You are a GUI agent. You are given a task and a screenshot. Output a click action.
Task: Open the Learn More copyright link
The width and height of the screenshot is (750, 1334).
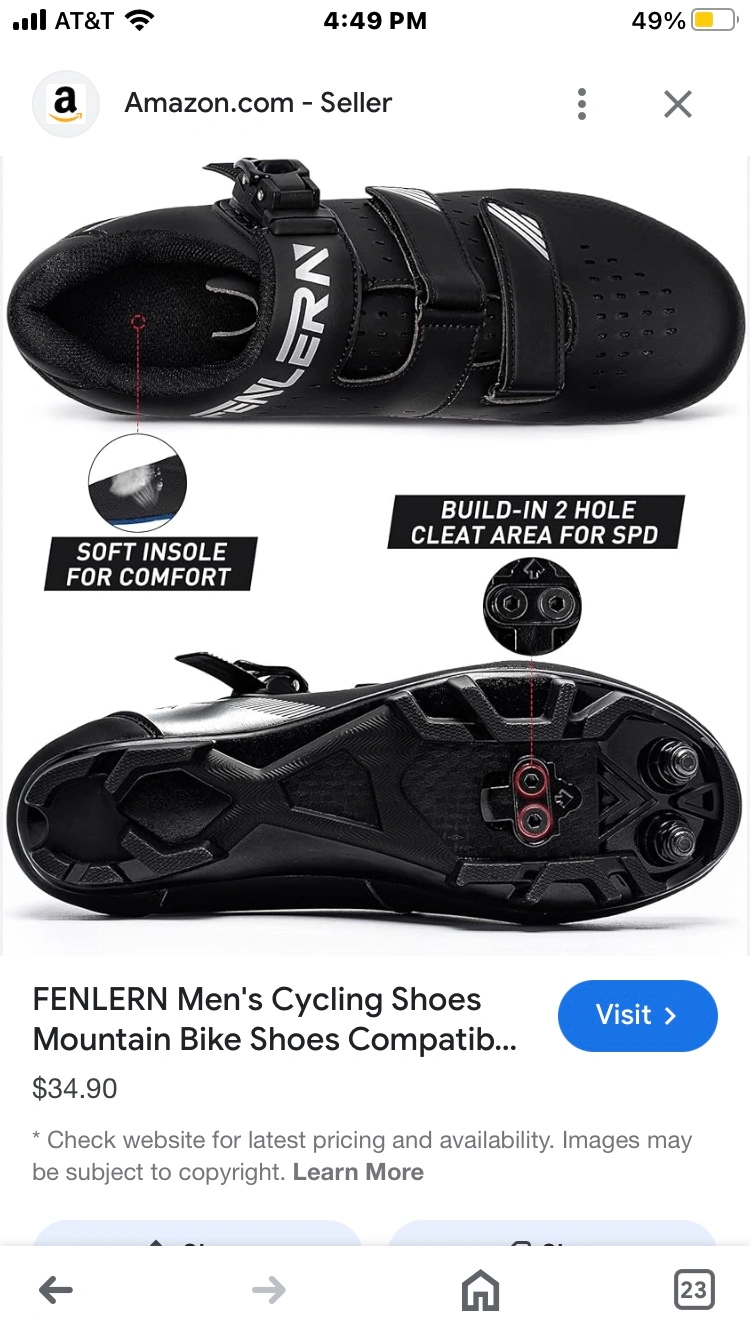point(358,1172)
